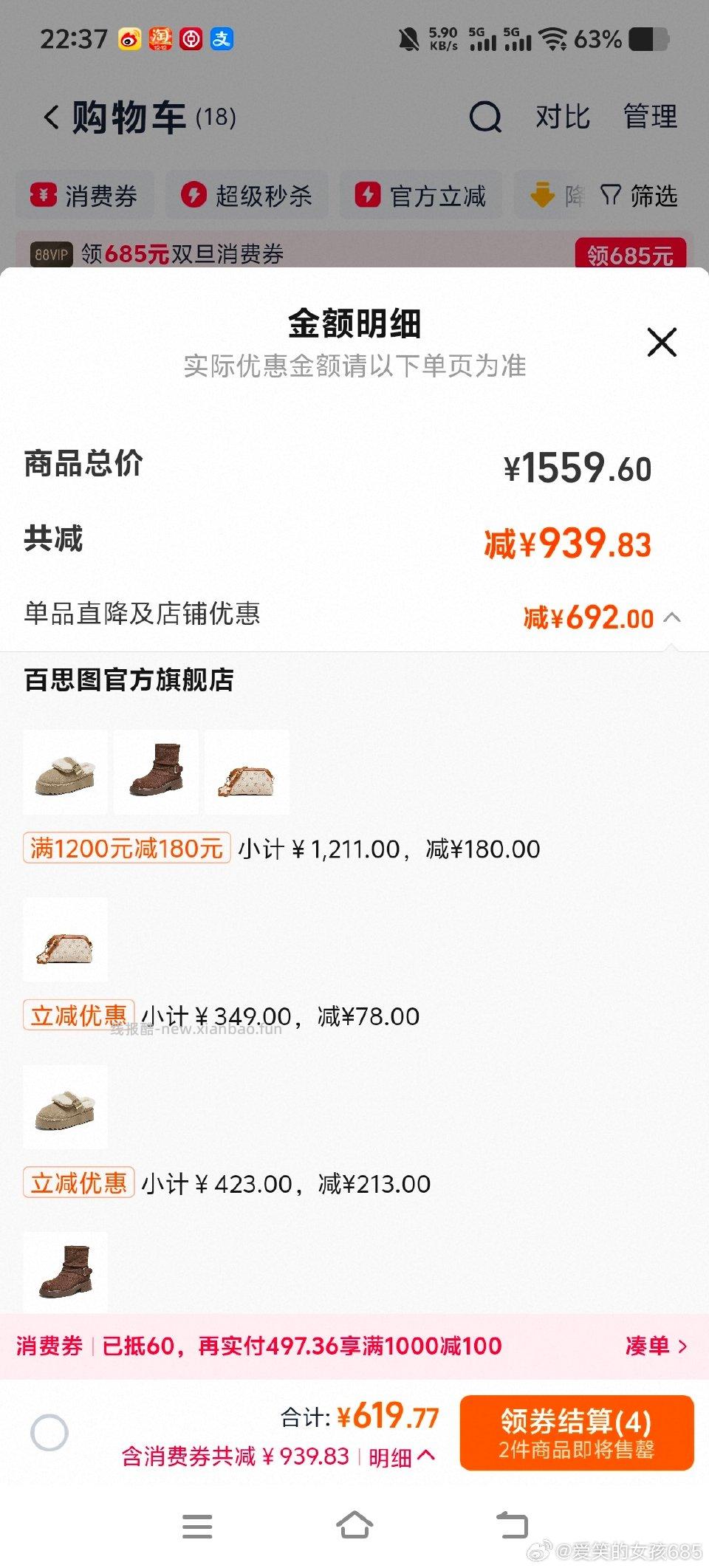Tap the 降价 down-arrow filter icon
Image resolution: width=709 pixels, height=1568 pixels.
[x=541, y=196]
